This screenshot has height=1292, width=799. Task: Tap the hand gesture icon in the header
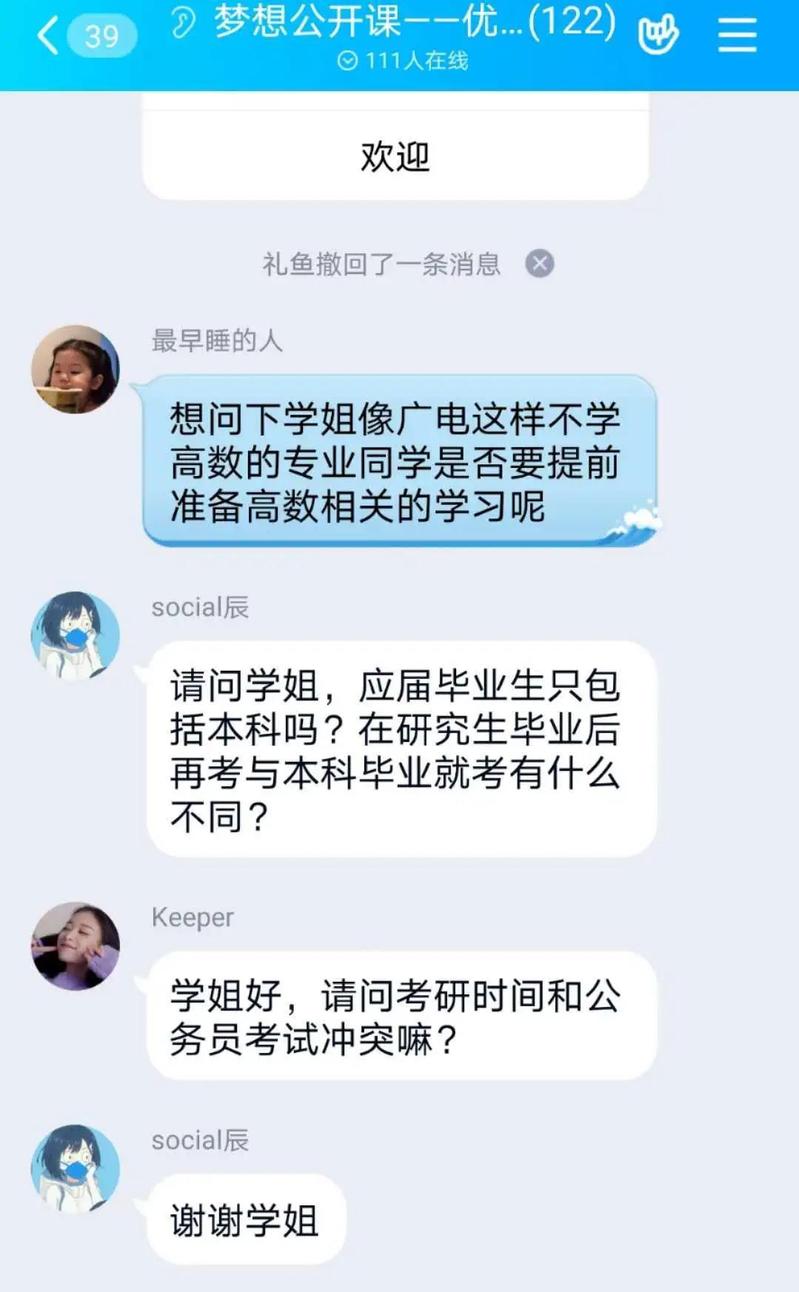[x=657, y=35]
